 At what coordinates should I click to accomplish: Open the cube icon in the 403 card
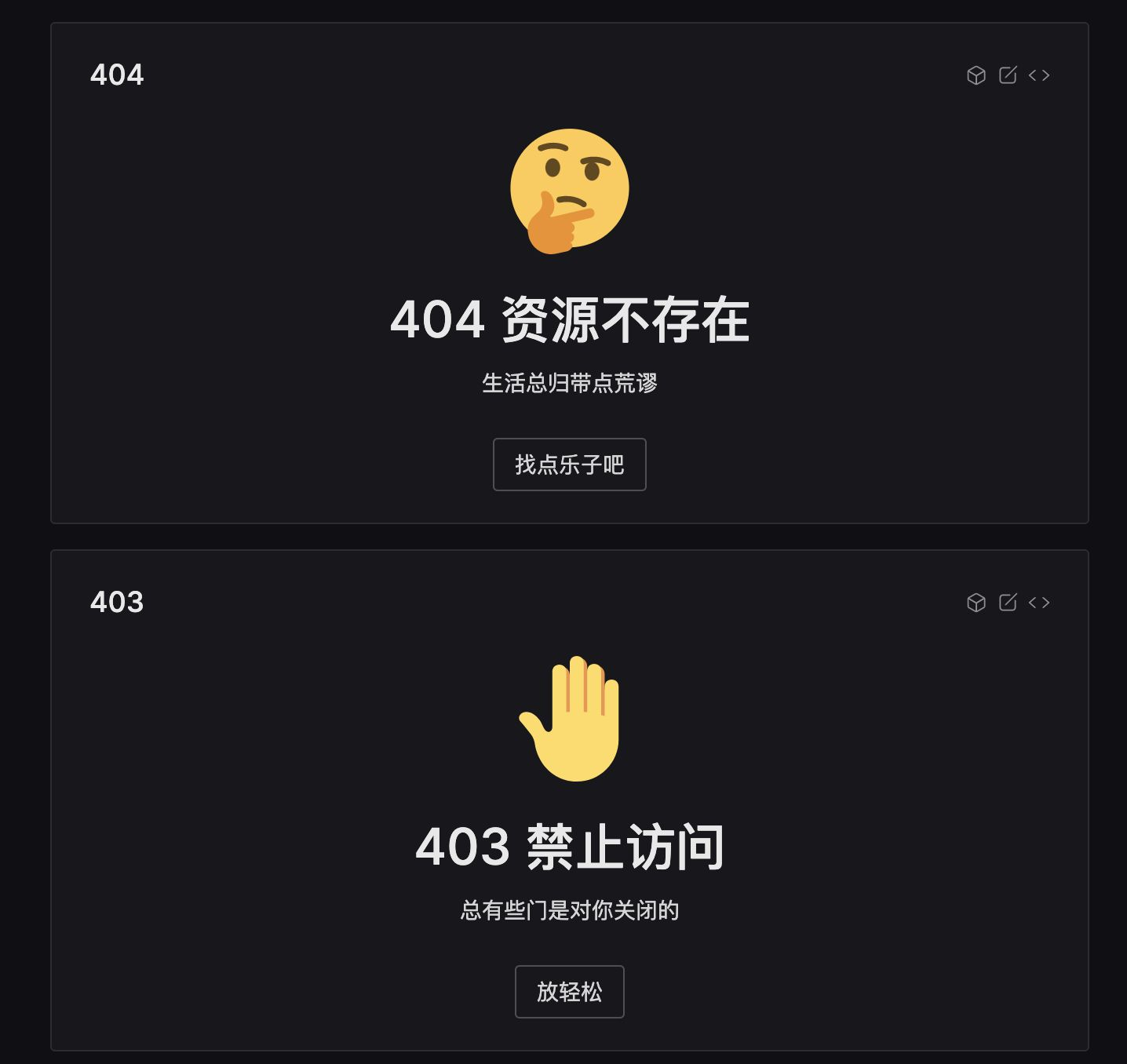[976, 603]
